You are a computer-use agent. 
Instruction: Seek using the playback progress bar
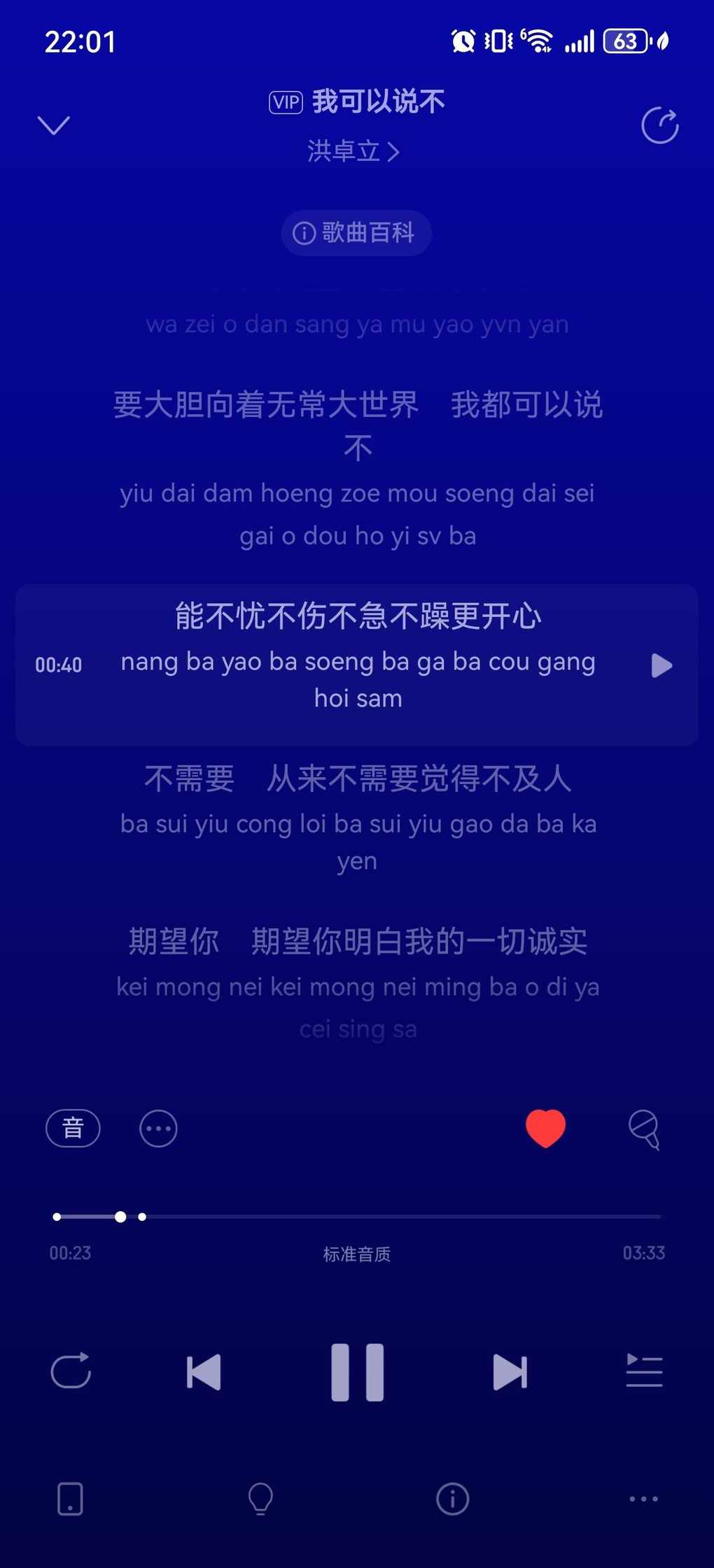(357, 1217)
